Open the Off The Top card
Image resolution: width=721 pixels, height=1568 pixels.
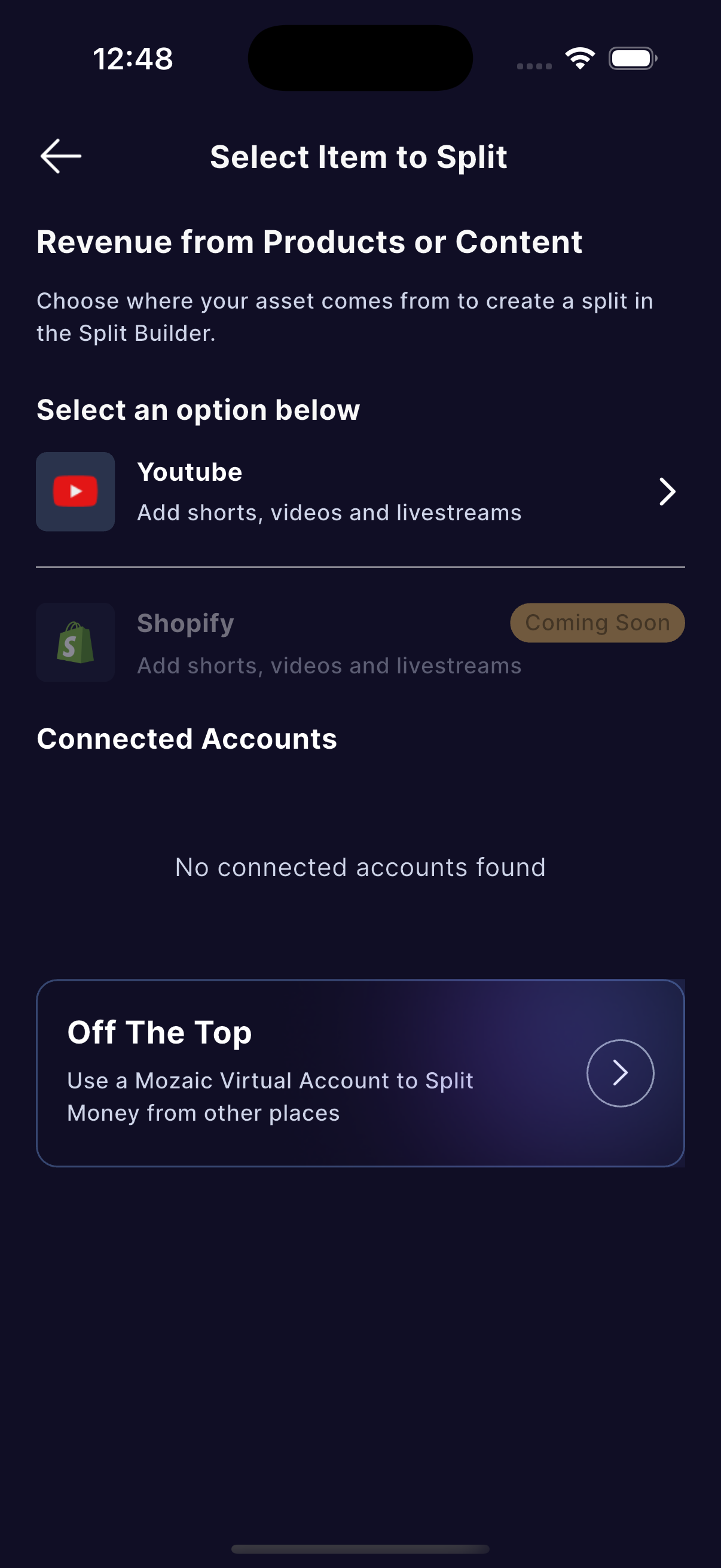tap(360, 1072)
